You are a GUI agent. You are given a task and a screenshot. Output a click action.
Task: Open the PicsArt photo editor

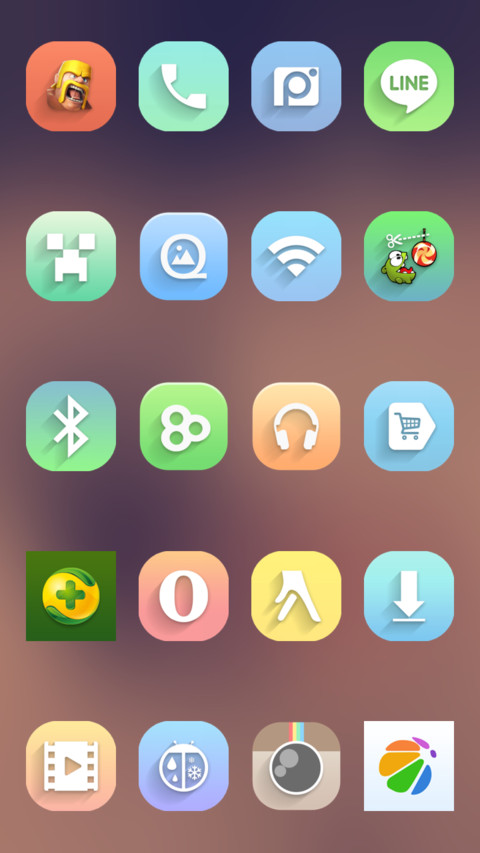(296, 86)
